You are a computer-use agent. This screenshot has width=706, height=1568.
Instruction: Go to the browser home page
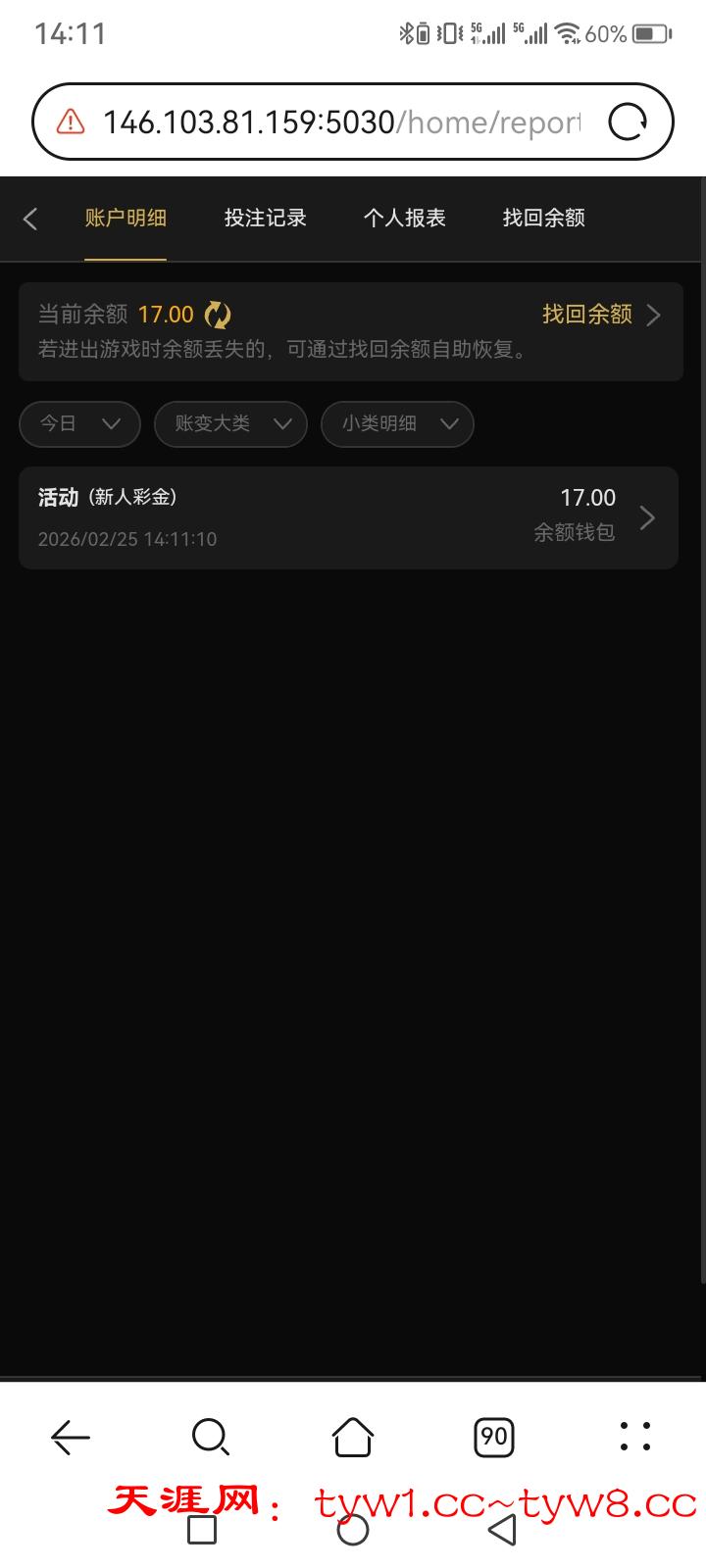click(353, 1438)
